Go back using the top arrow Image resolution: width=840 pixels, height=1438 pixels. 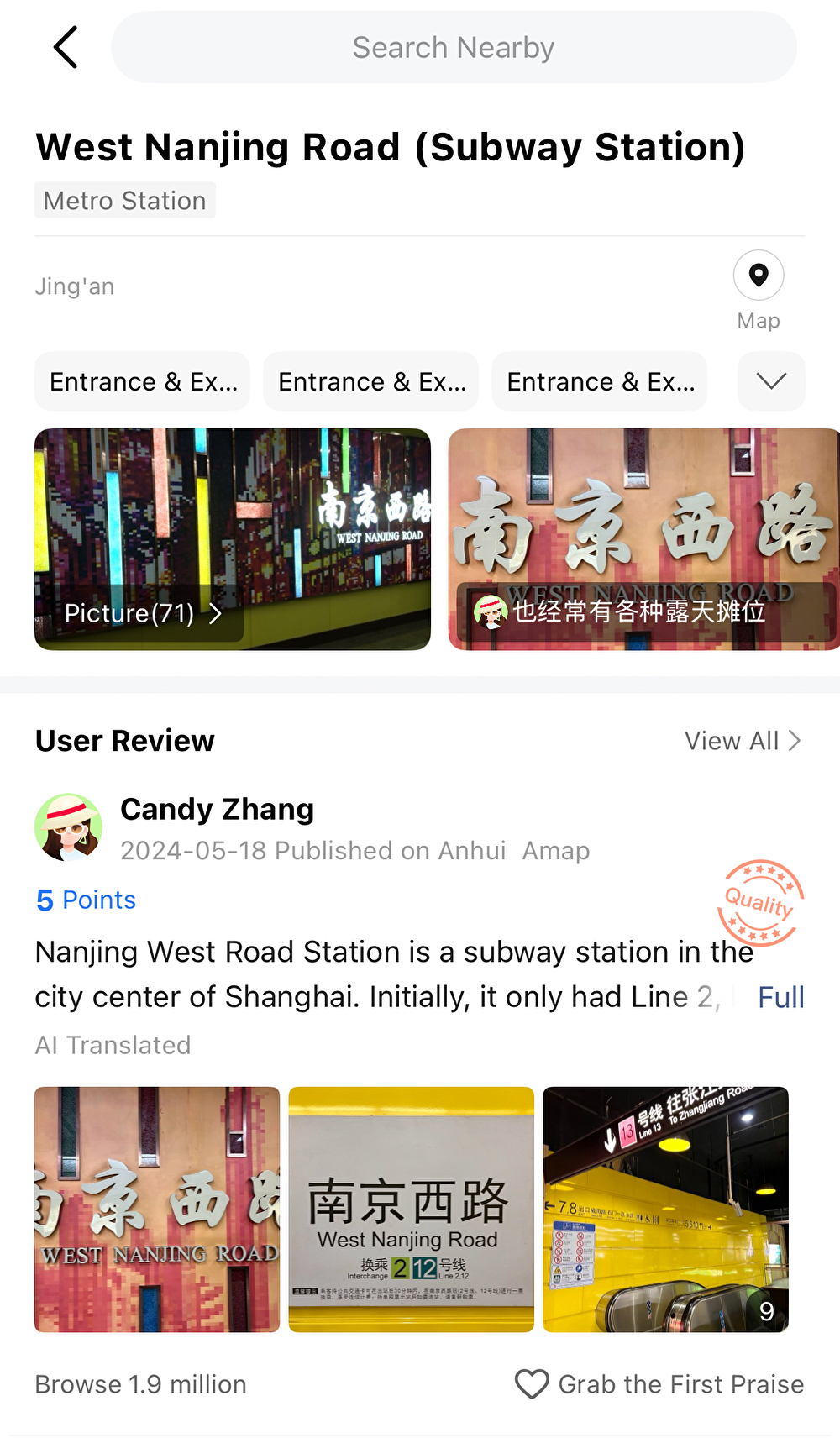[66, 47]
